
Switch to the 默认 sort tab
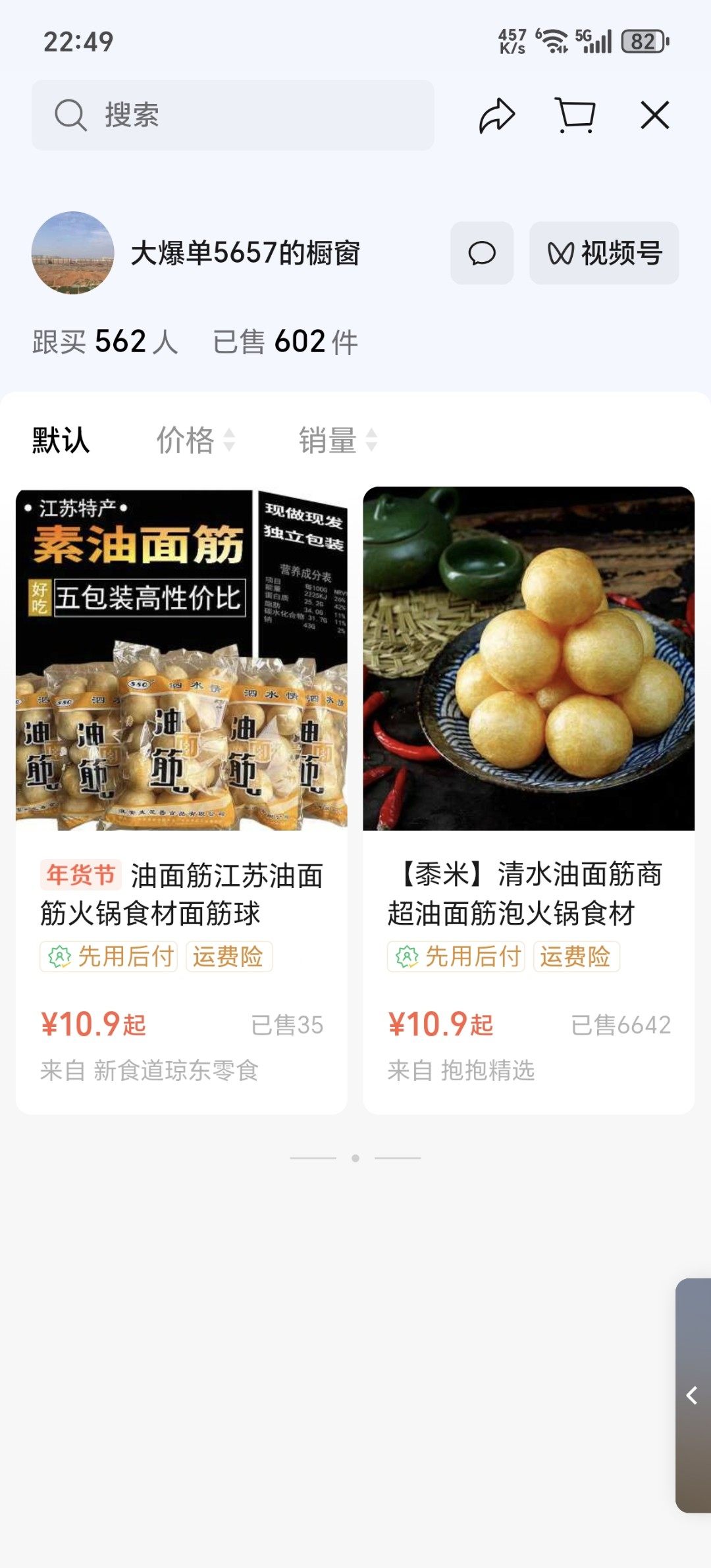click(61, 440)
